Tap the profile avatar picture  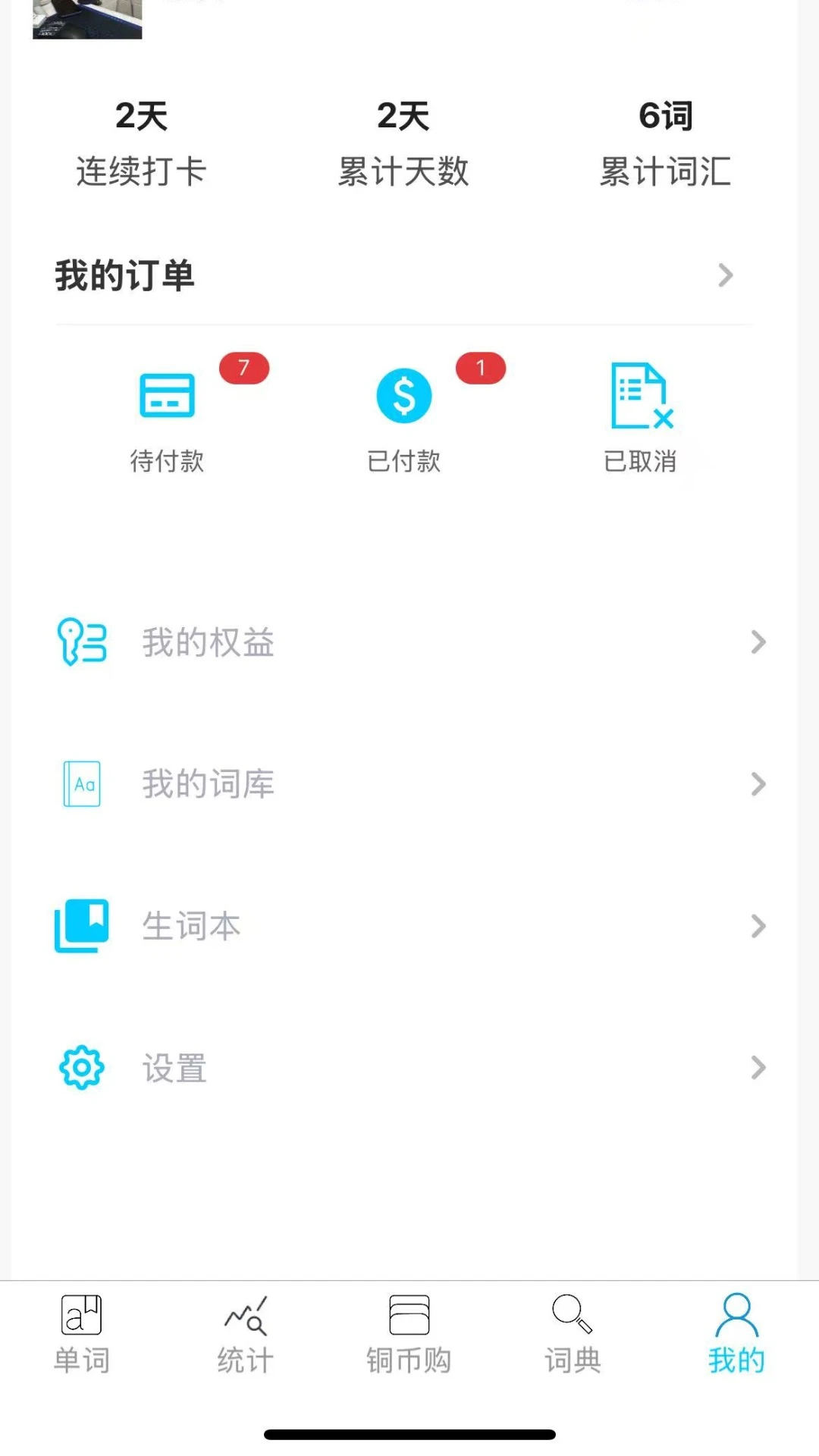87,19
